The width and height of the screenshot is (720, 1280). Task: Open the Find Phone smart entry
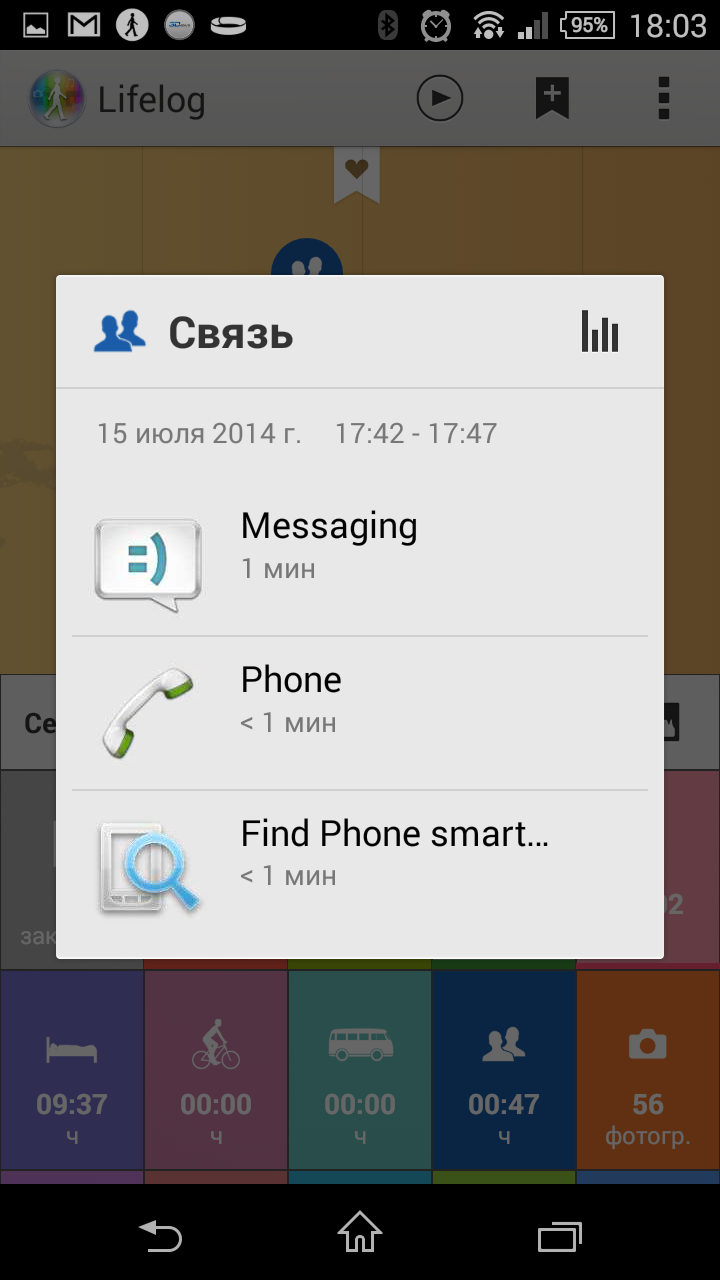[360, 867]
